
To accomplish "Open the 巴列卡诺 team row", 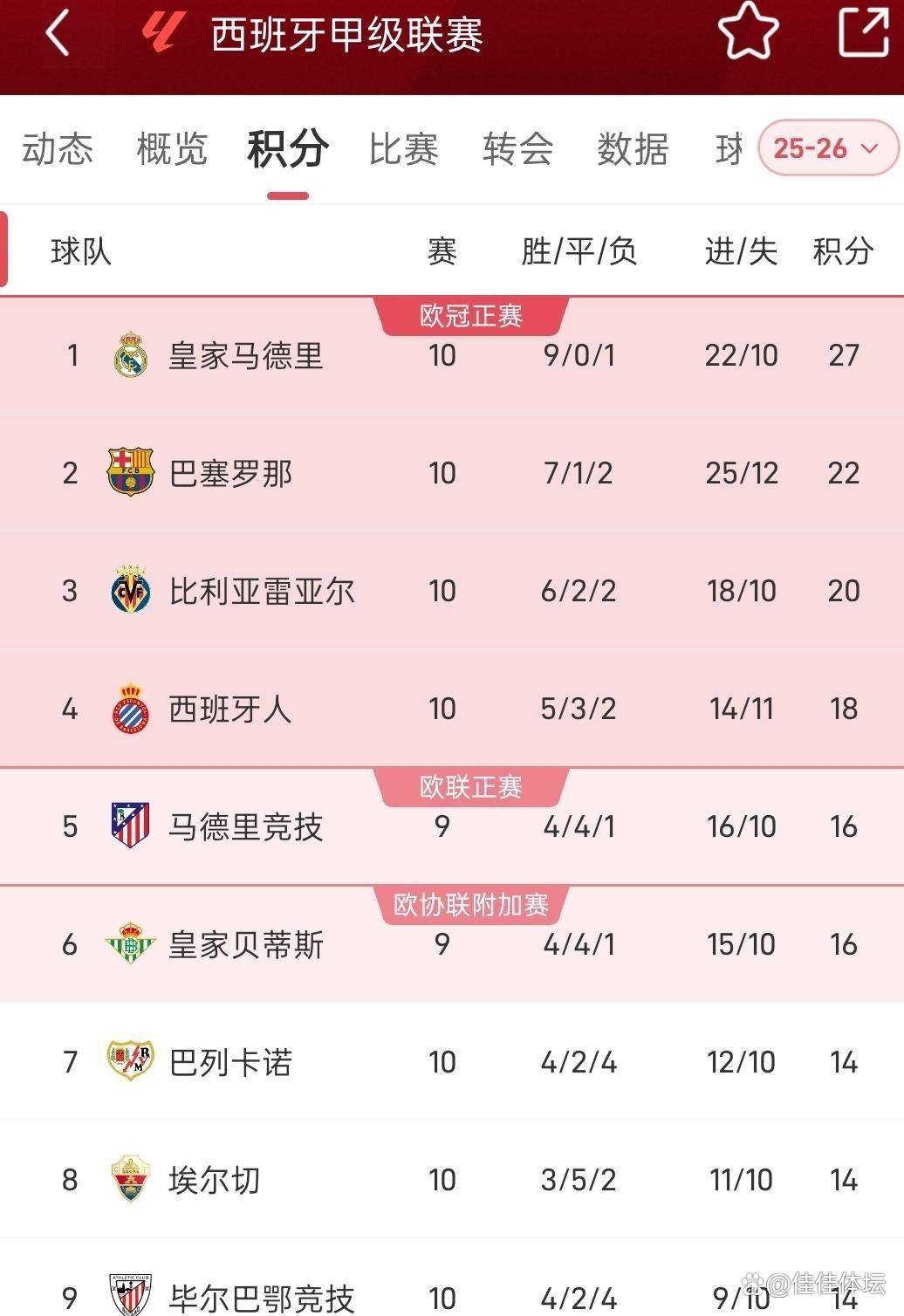I will coord(230,1062).
